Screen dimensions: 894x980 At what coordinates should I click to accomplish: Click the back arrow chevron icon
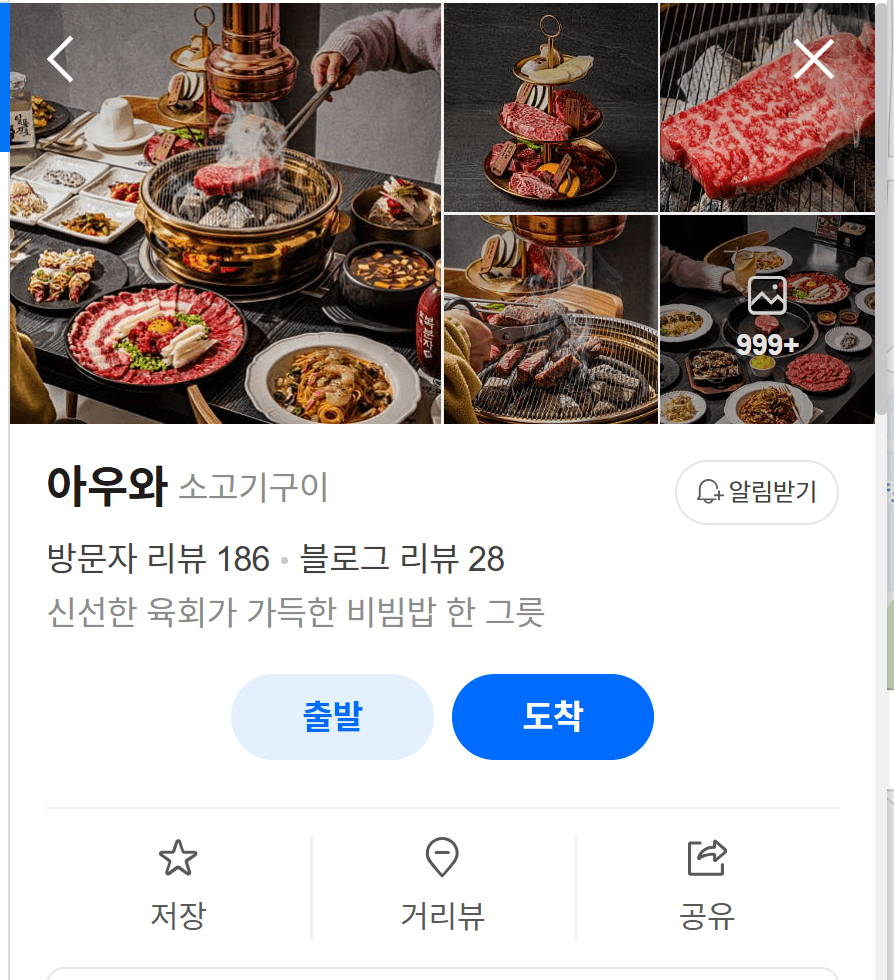(60, 59)
